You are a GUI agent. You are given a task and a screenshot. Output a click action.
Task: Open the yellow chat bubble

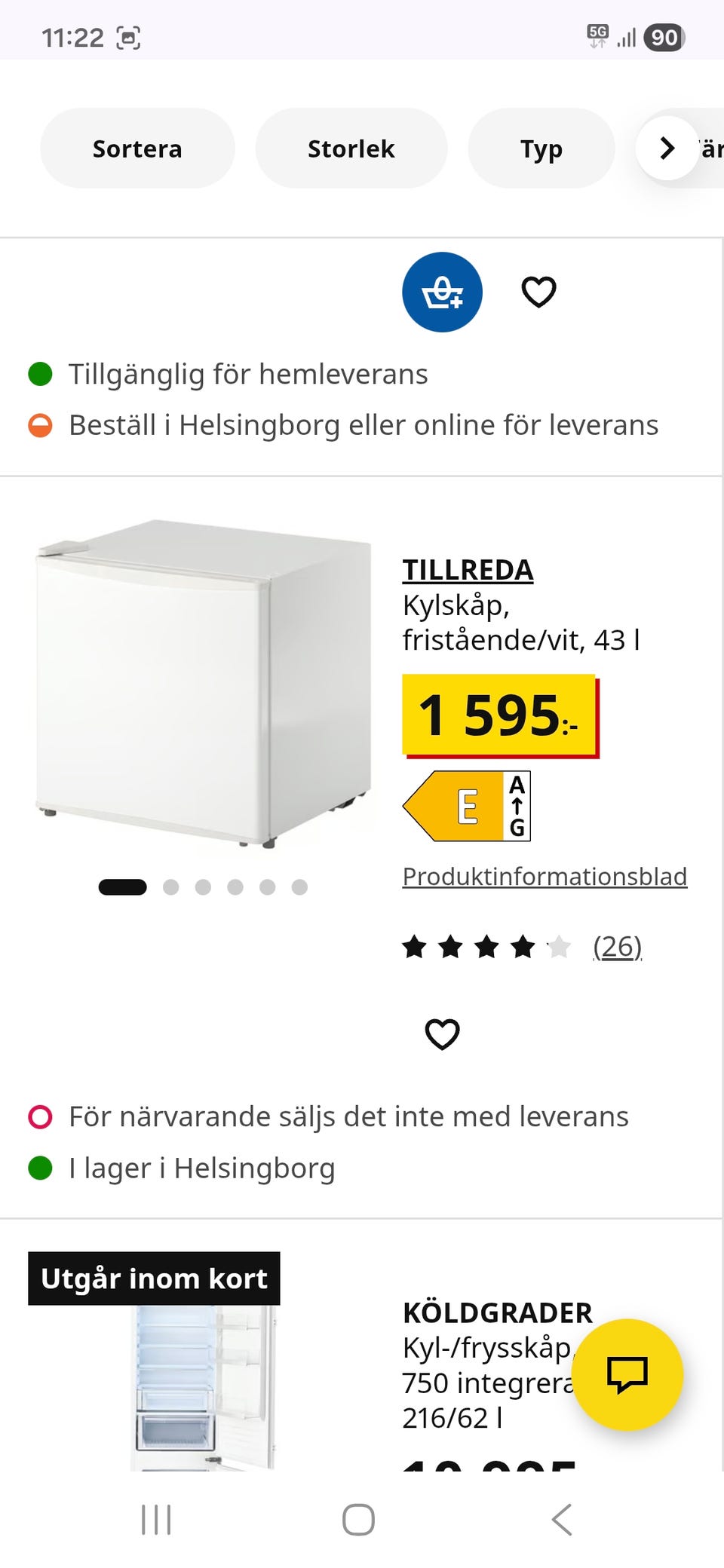[x=627, y=1374]
